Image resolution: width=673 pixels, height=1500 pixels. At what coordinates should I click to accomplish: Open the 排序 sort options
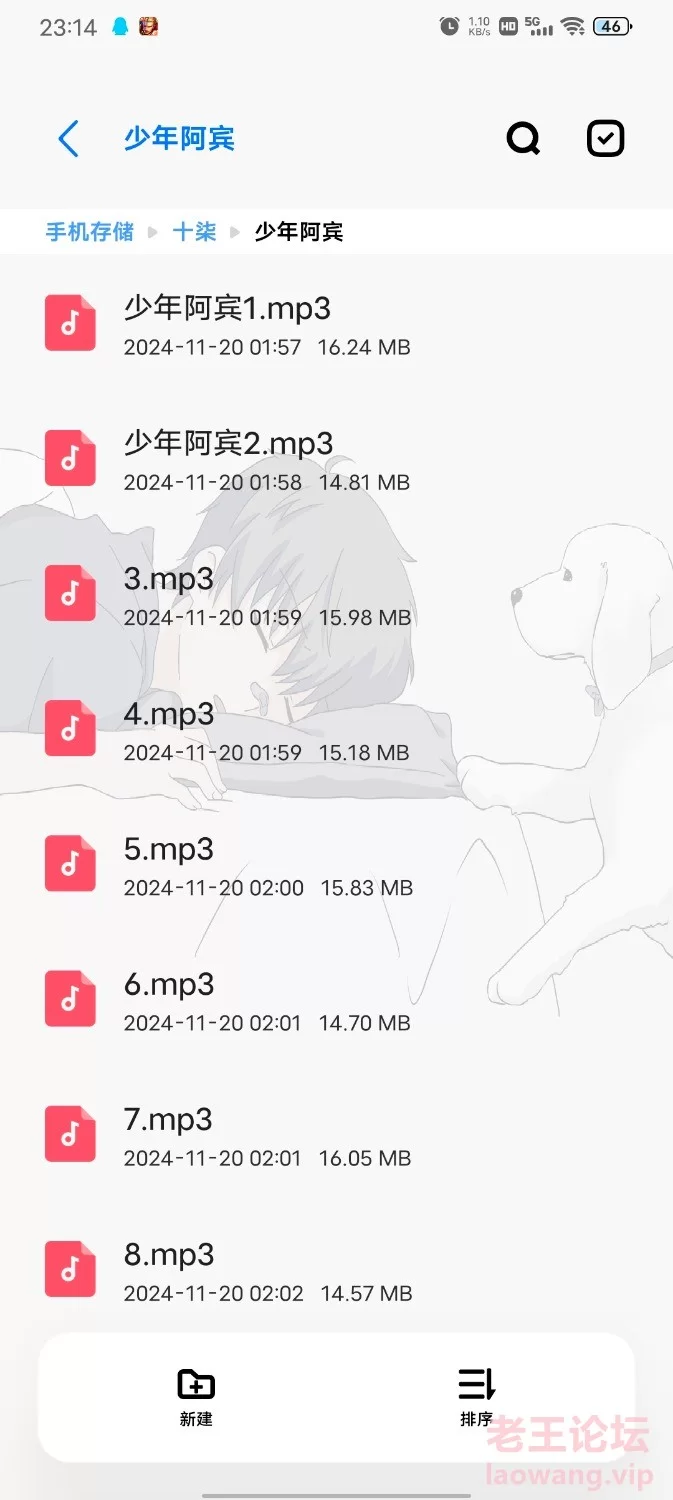point(477,1397)
